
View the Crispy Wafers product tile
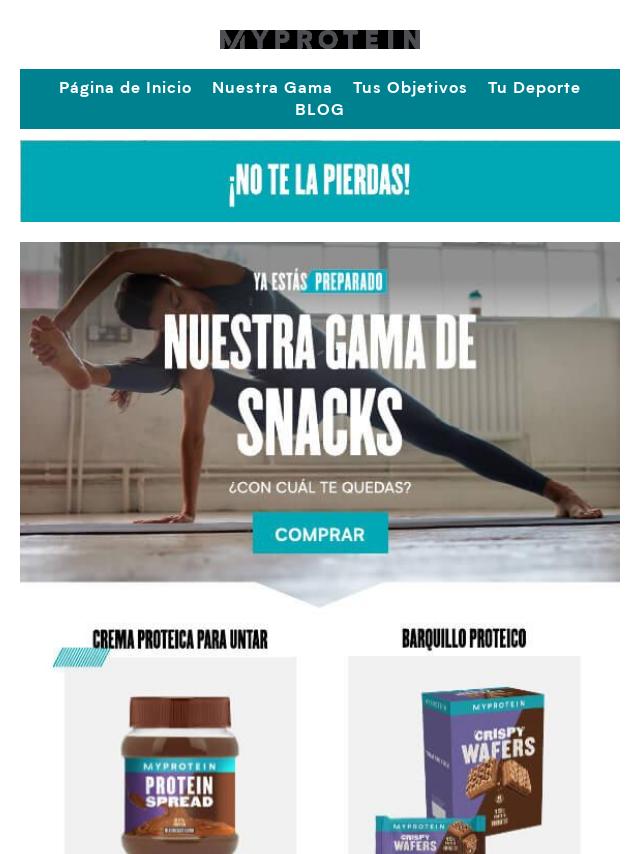pyautogui.click(x=464, y=760)
